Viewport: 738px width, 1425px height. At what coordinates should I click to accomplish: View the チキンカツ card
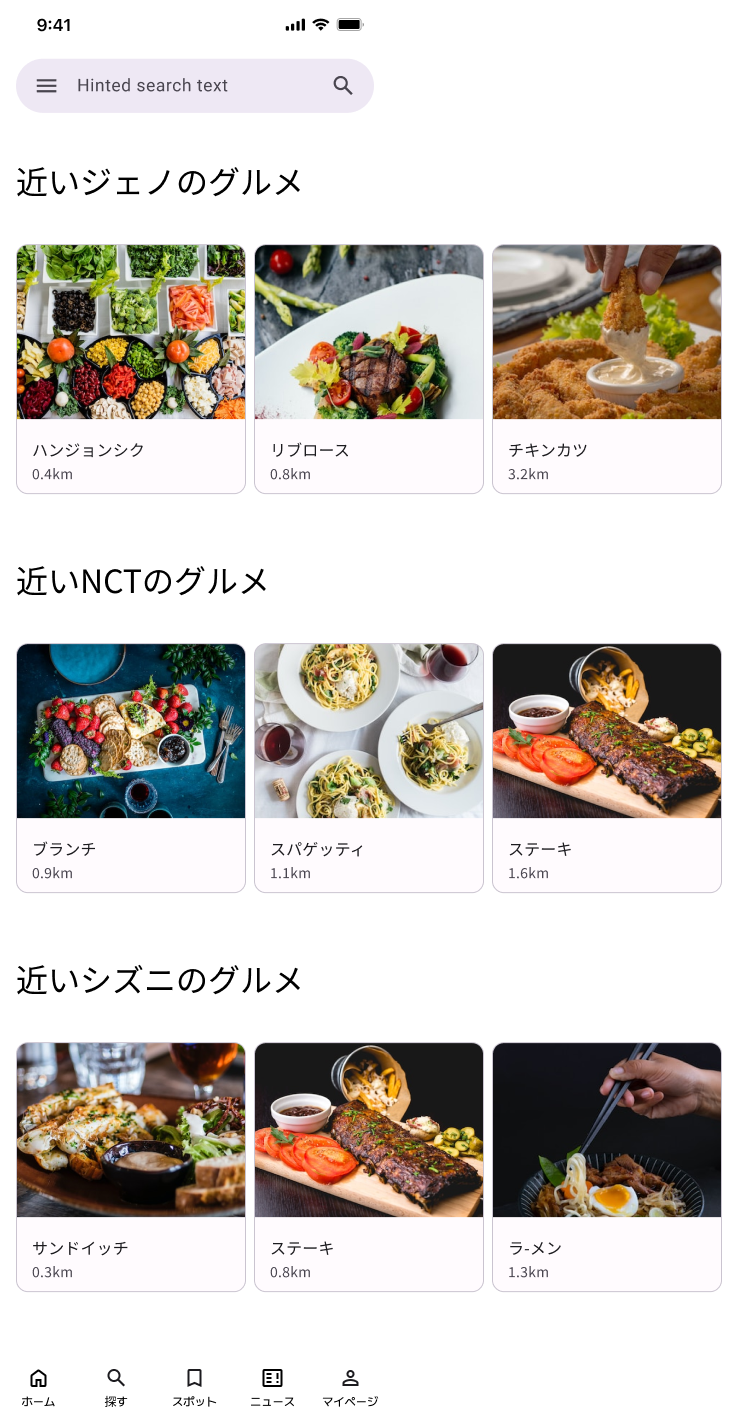coord(607,369)
